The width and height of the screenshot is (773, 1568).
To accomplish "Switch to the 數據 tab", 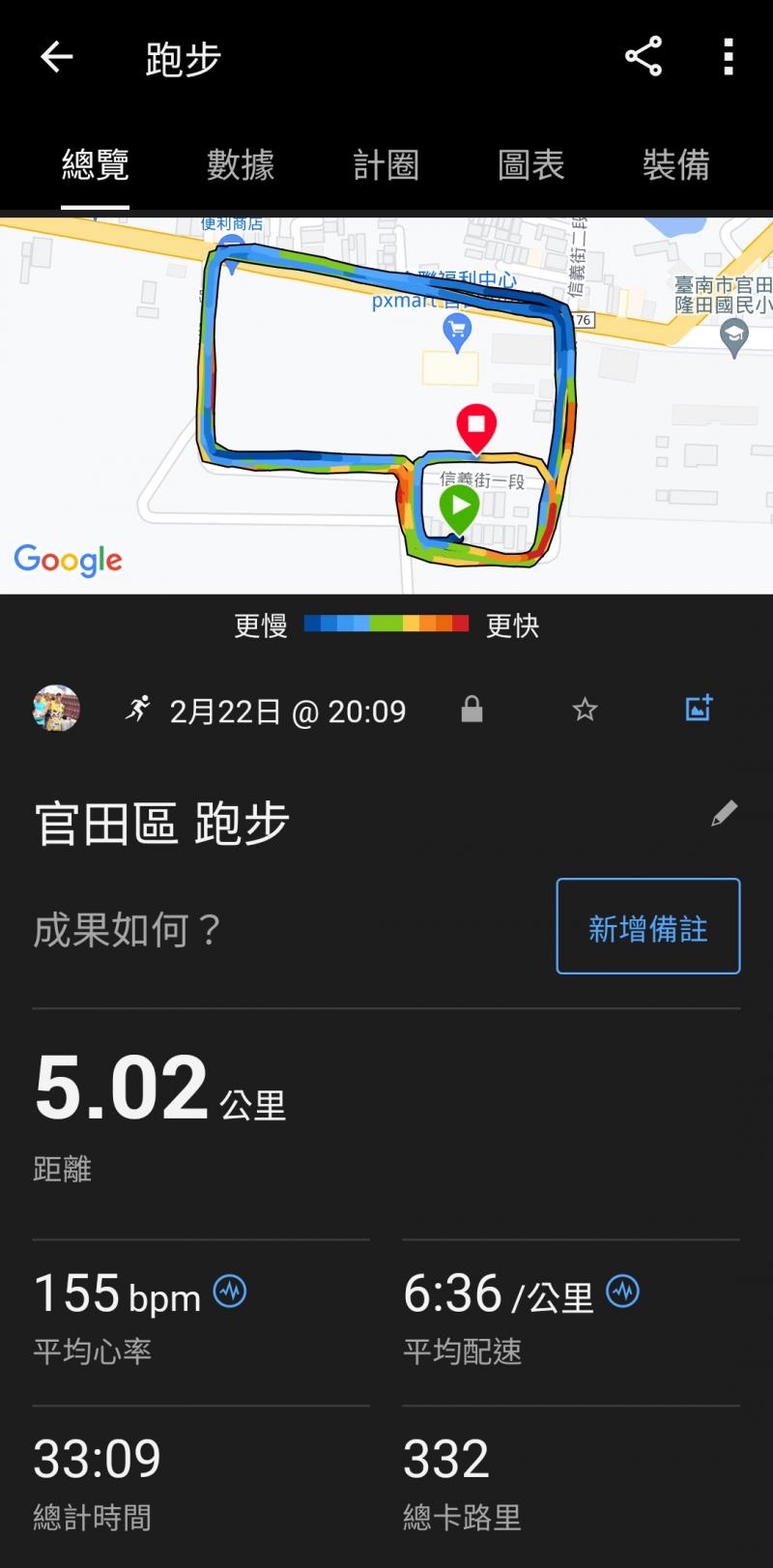I will coord(241,165).
